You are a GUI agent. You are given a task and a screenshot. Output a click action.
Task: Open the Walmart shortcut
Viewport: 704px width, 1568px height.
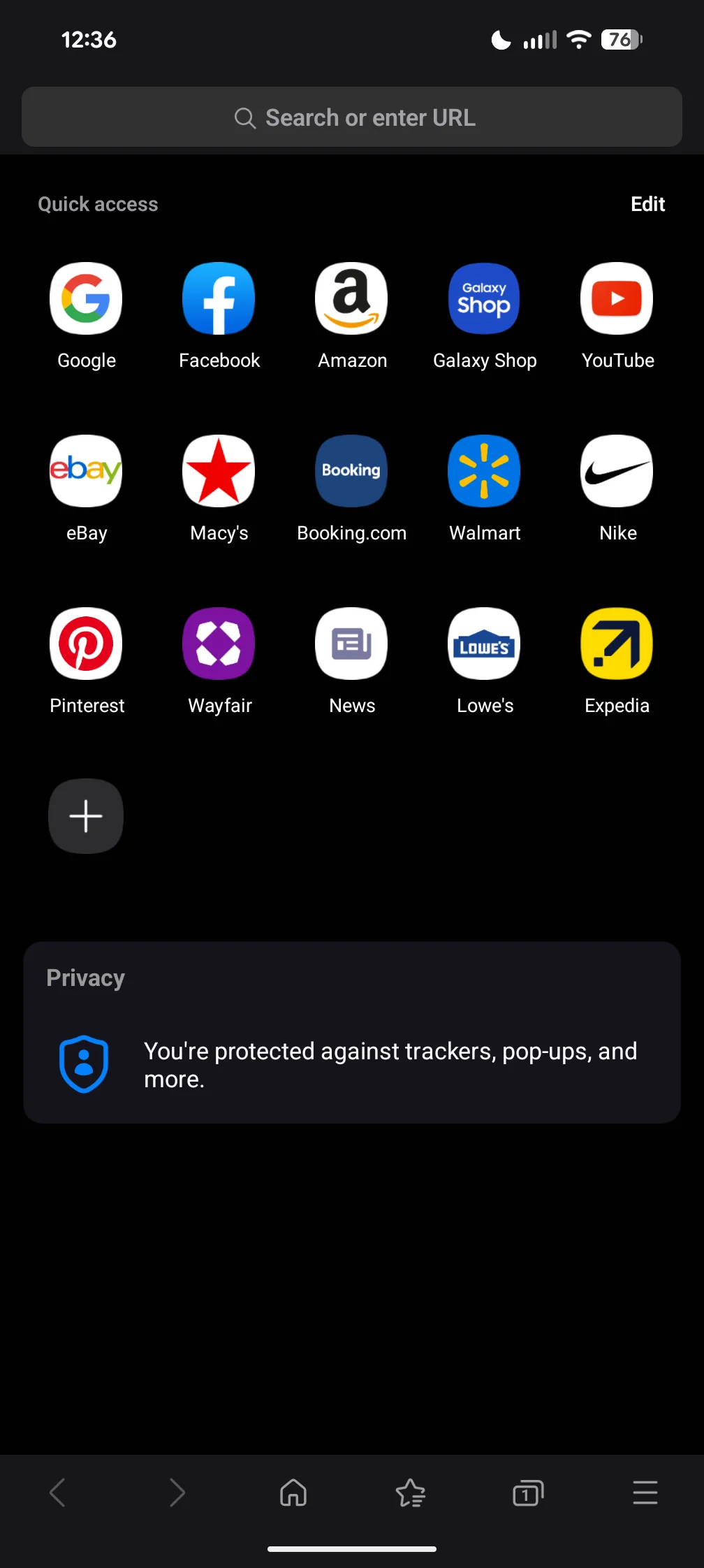[484, 472]
